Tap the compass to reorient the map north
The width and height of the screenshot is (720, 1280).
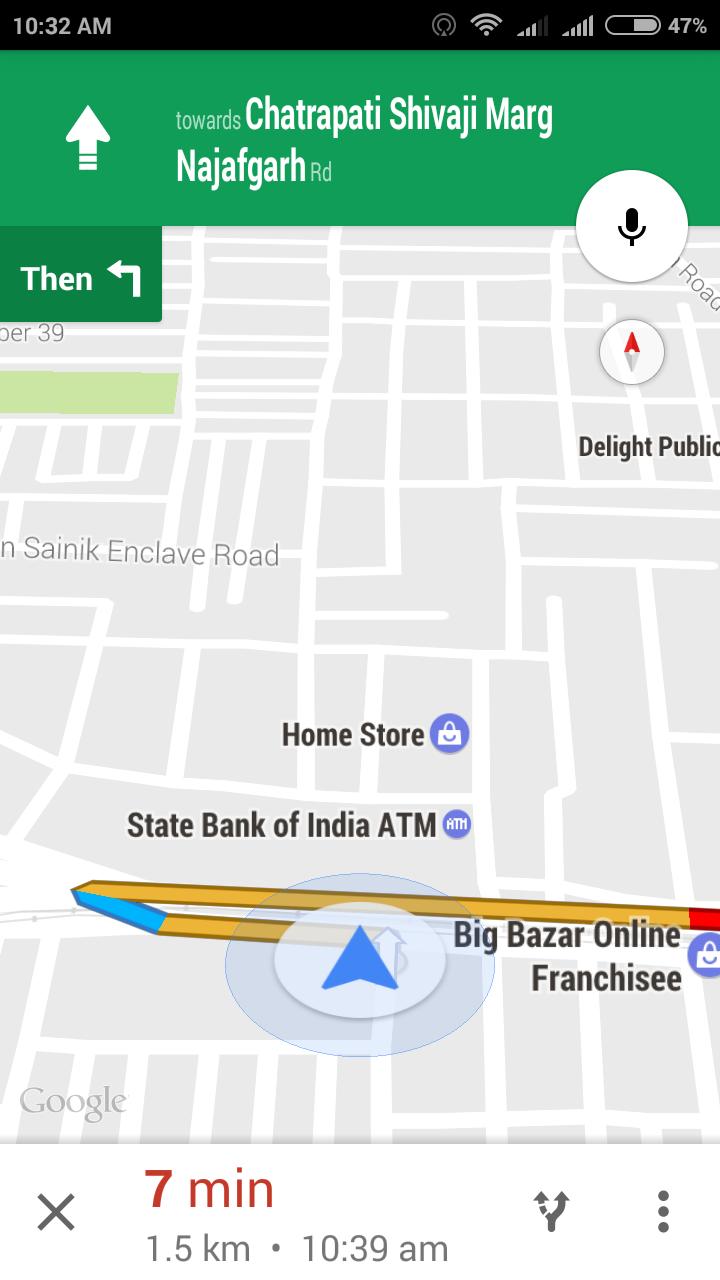coord(631,352)
